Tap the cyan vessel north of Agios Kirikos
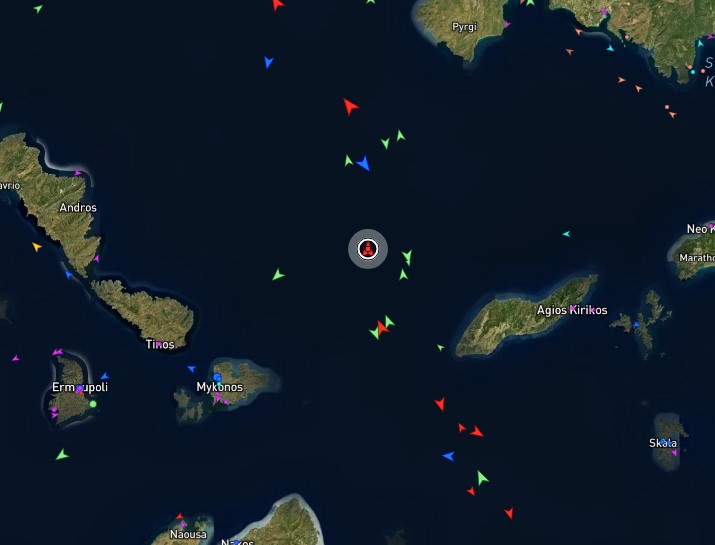The width and height of the screenshot is (715, 545). (x=566, y=234)
